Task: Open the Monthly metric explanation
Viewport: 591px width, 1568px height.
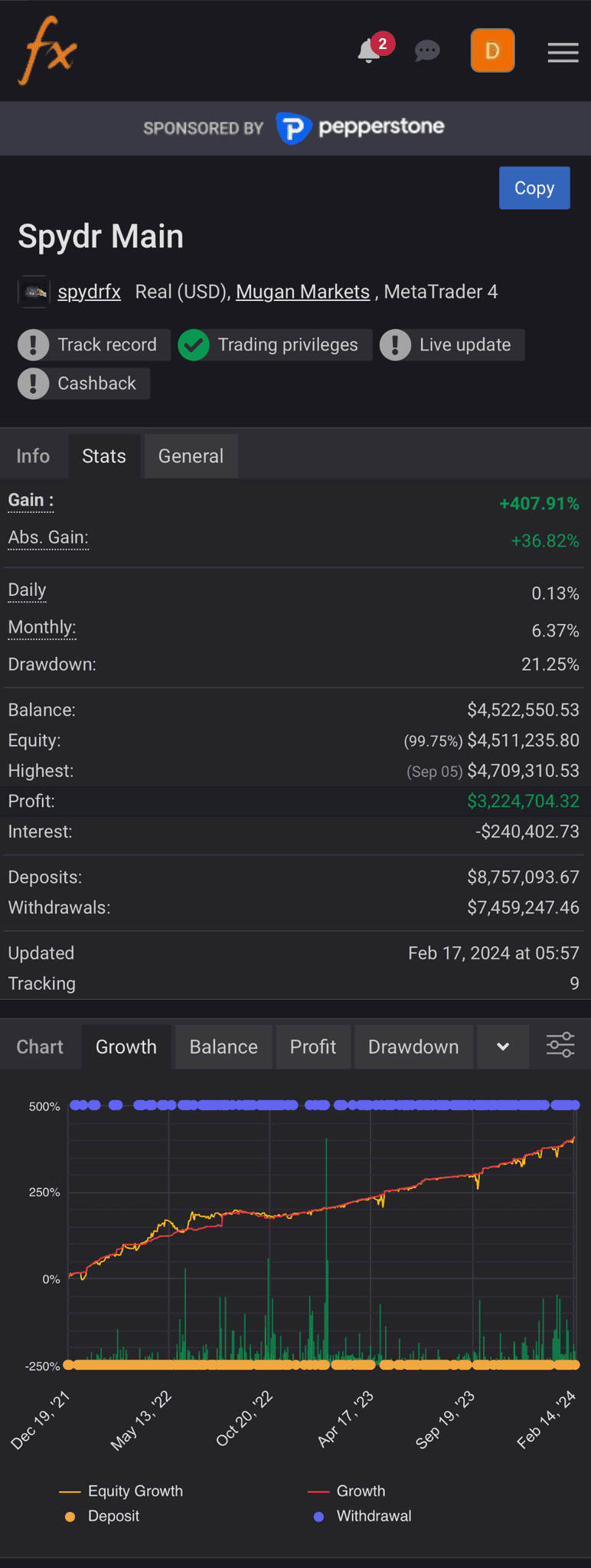Action: [x=41, y=628]
